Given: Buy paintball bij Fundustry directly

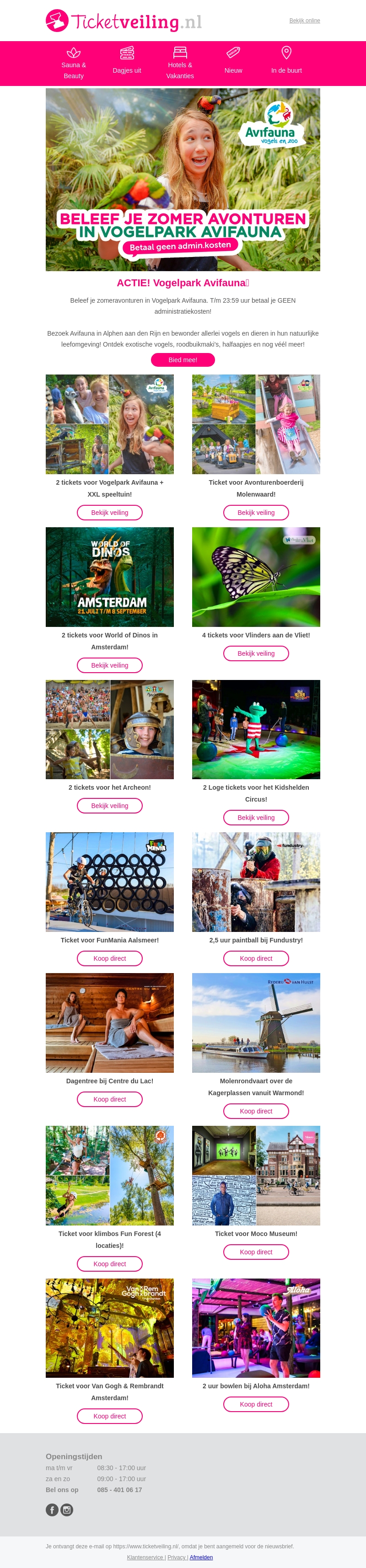Looking at the screenshot, I should pyautogui.click(x=256, y=958).
